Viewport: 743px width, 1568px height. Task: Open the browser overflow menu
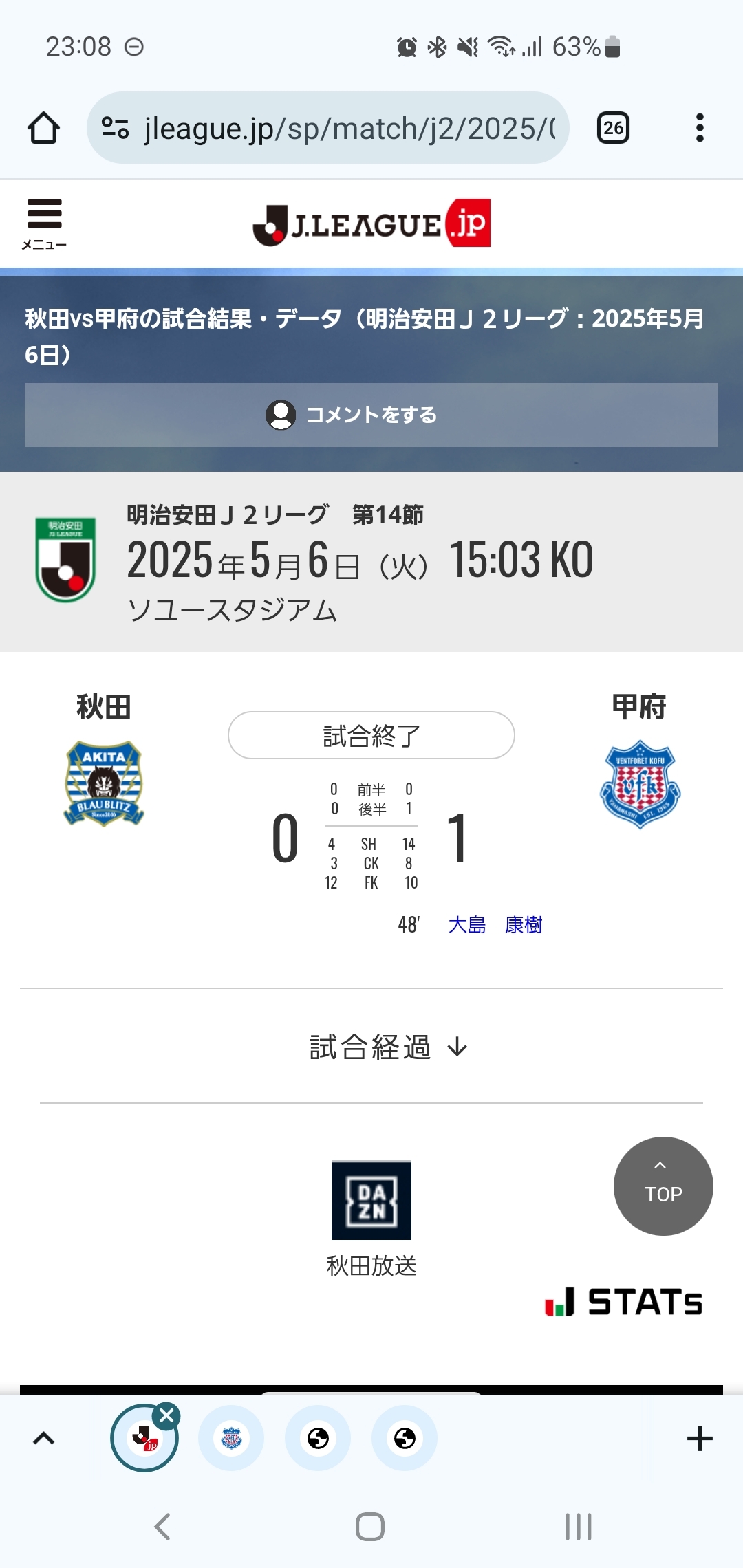tap(700, 128)
